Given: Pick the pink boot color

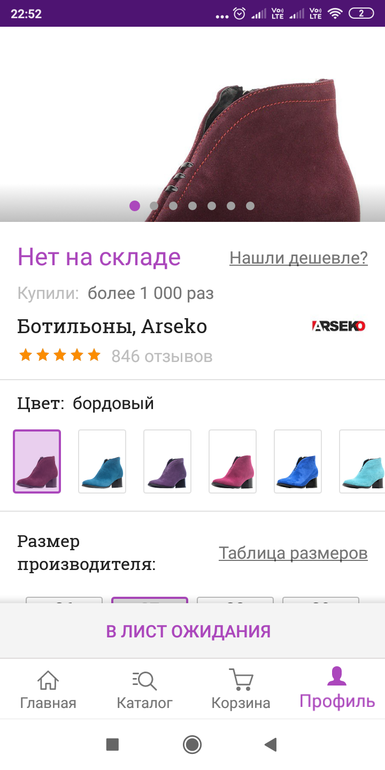Looking at the screenshot, I should [x=233, y=462].
